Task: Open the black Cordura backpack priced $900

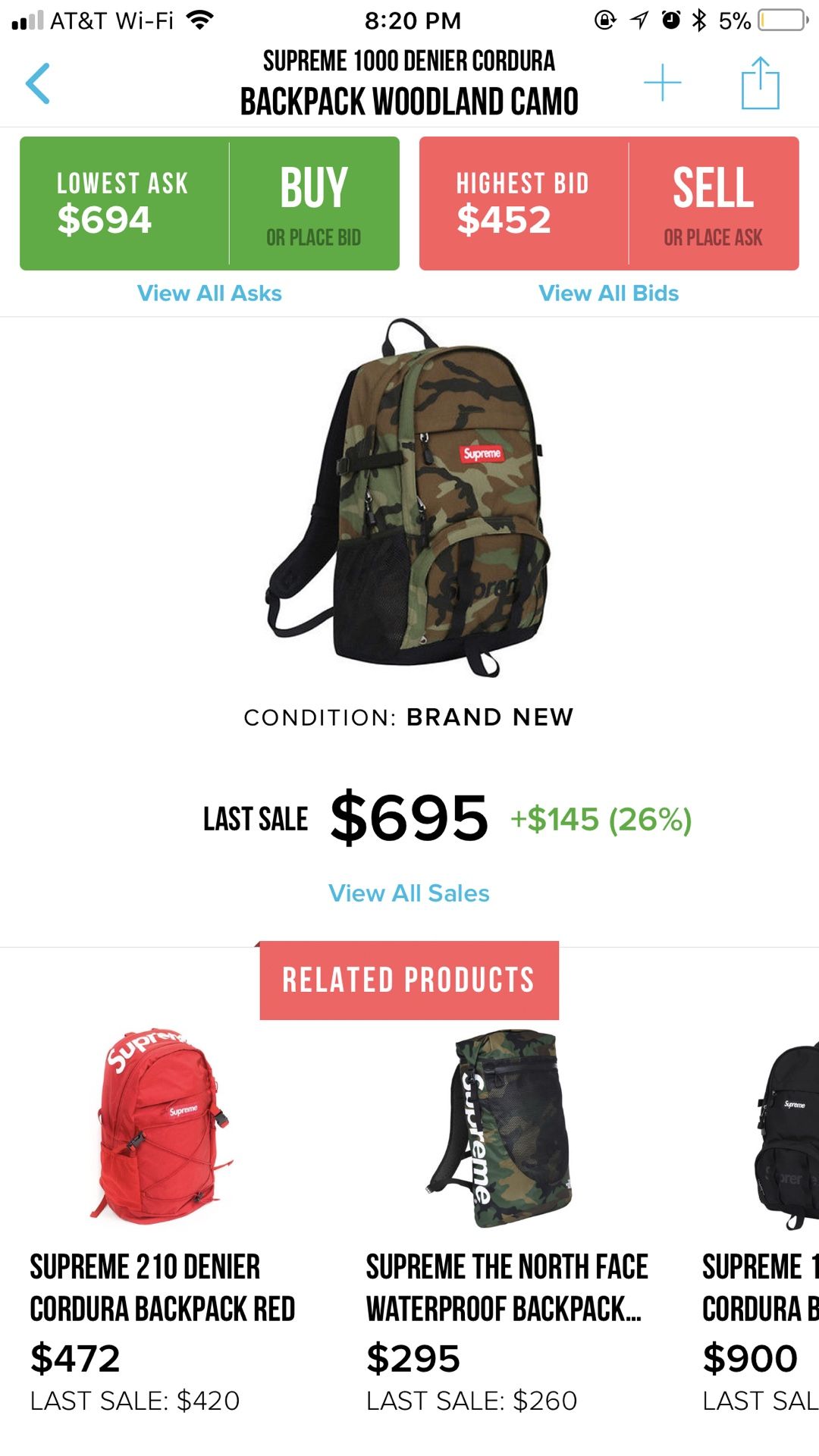Action: pyautogui.click(x=761, y=1221)
